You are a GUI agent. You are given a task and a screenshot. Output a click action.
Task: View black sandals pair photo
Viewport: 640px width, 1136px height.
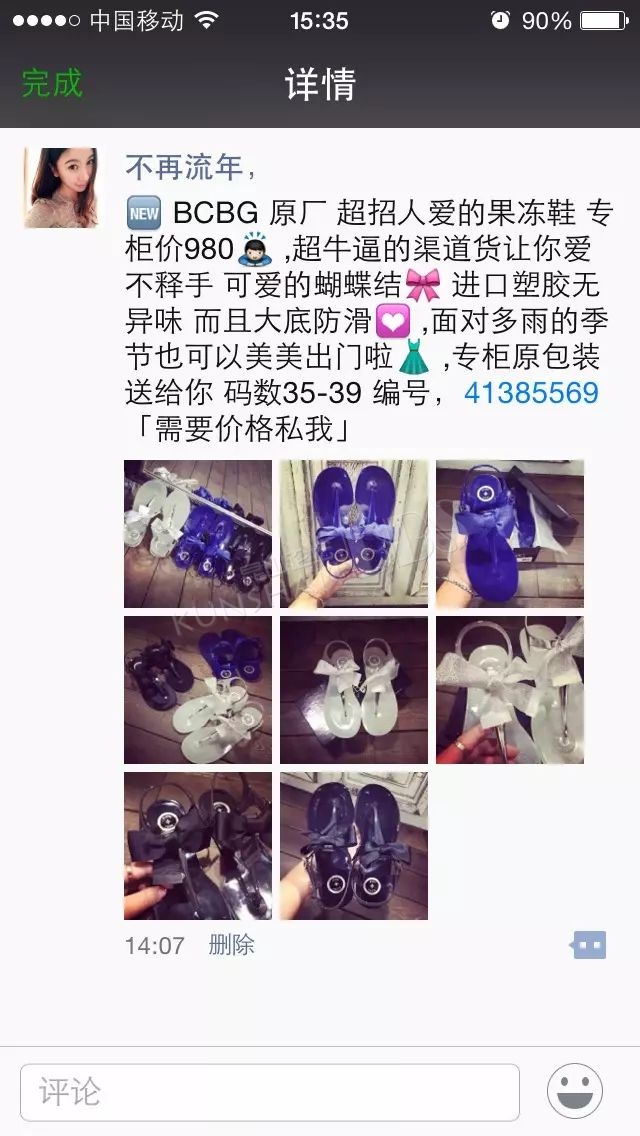pos(354,846)
